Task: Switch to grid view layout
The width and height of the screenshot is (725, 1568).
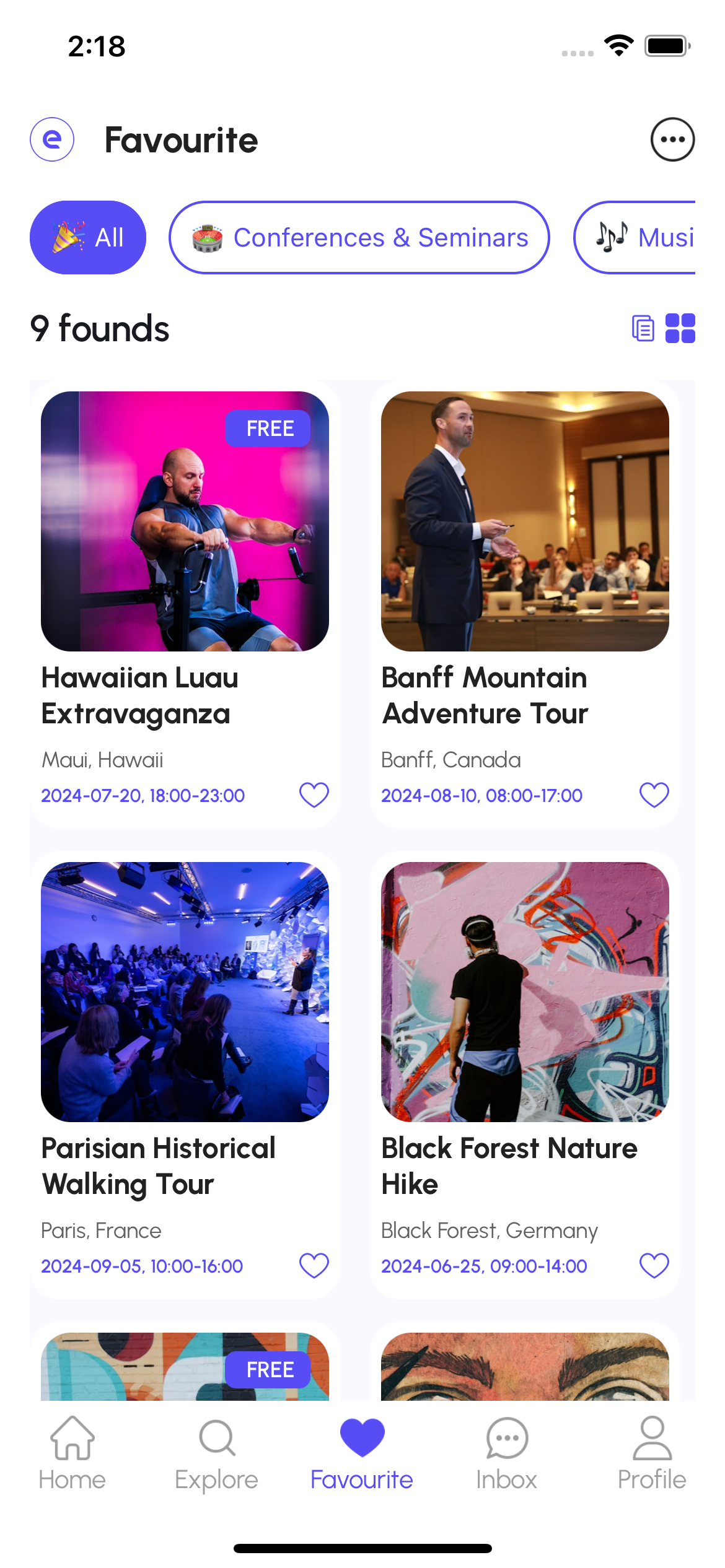Action: tap(680, 328)
